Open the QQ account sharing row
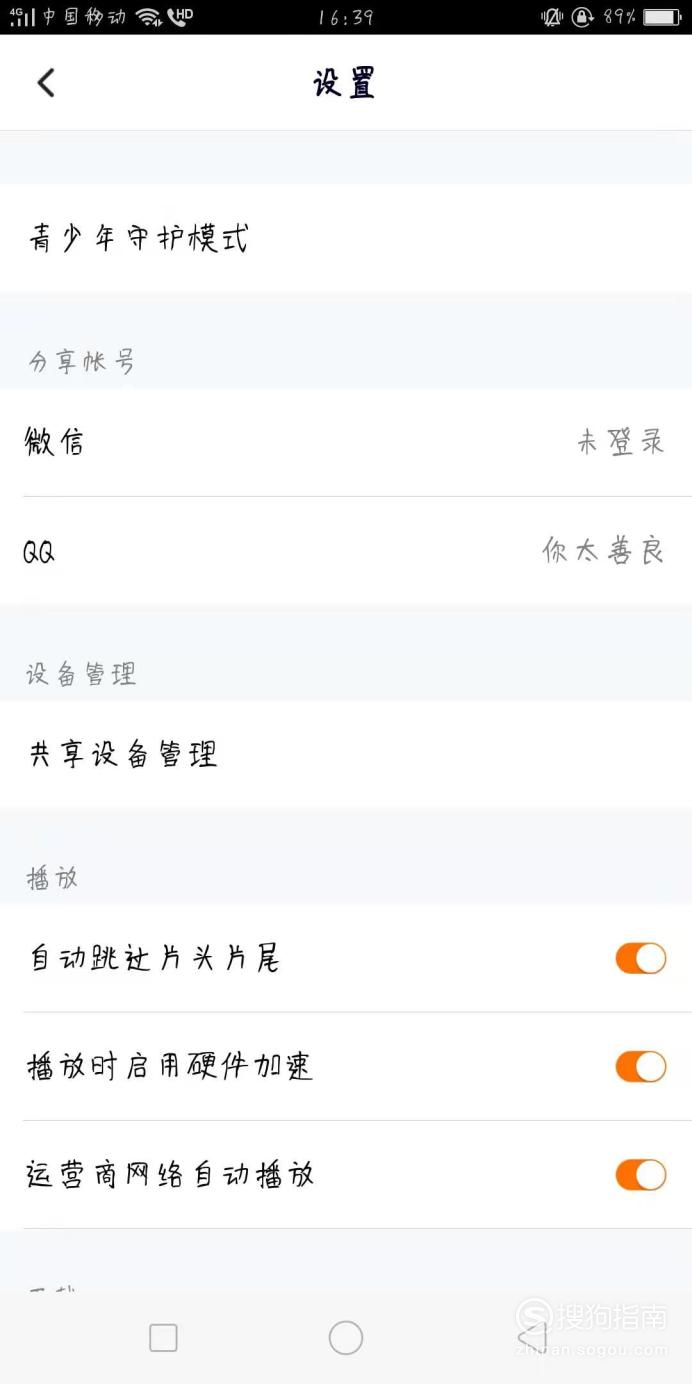 [x=346, y=550]
